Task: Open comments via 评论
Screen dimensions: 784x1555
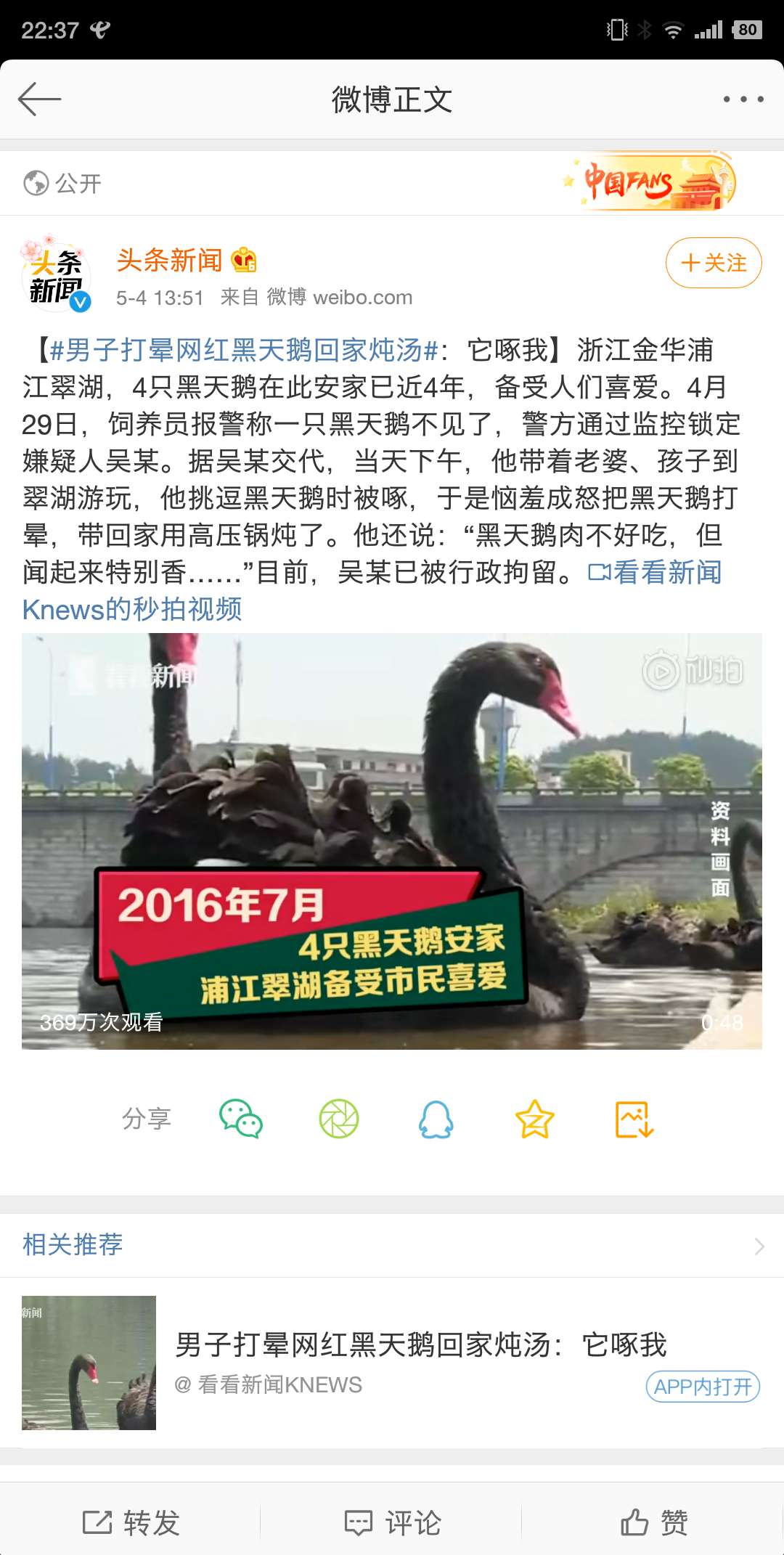Action: pyautogui.click(x=392, y=1522)
